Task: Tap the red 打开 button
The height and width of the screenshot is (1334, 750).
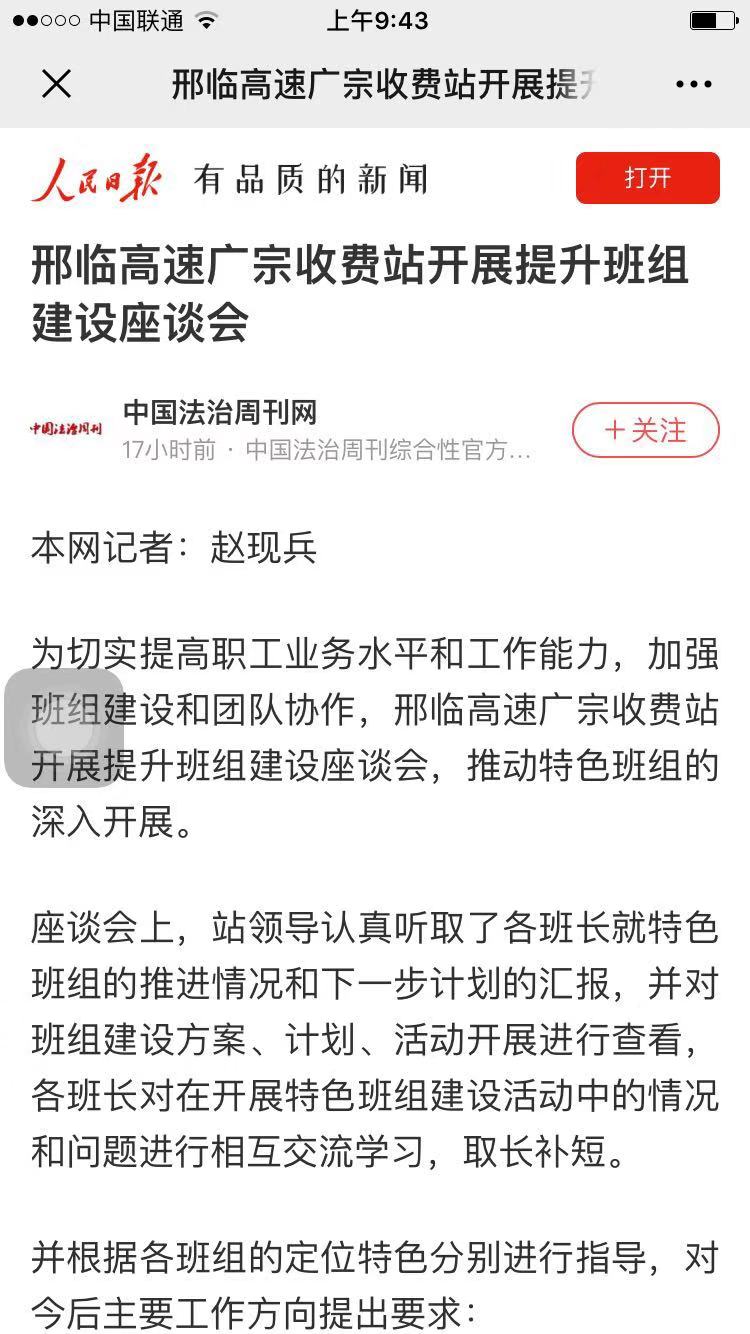Action: pyautogui.click(x=648, y=178)
